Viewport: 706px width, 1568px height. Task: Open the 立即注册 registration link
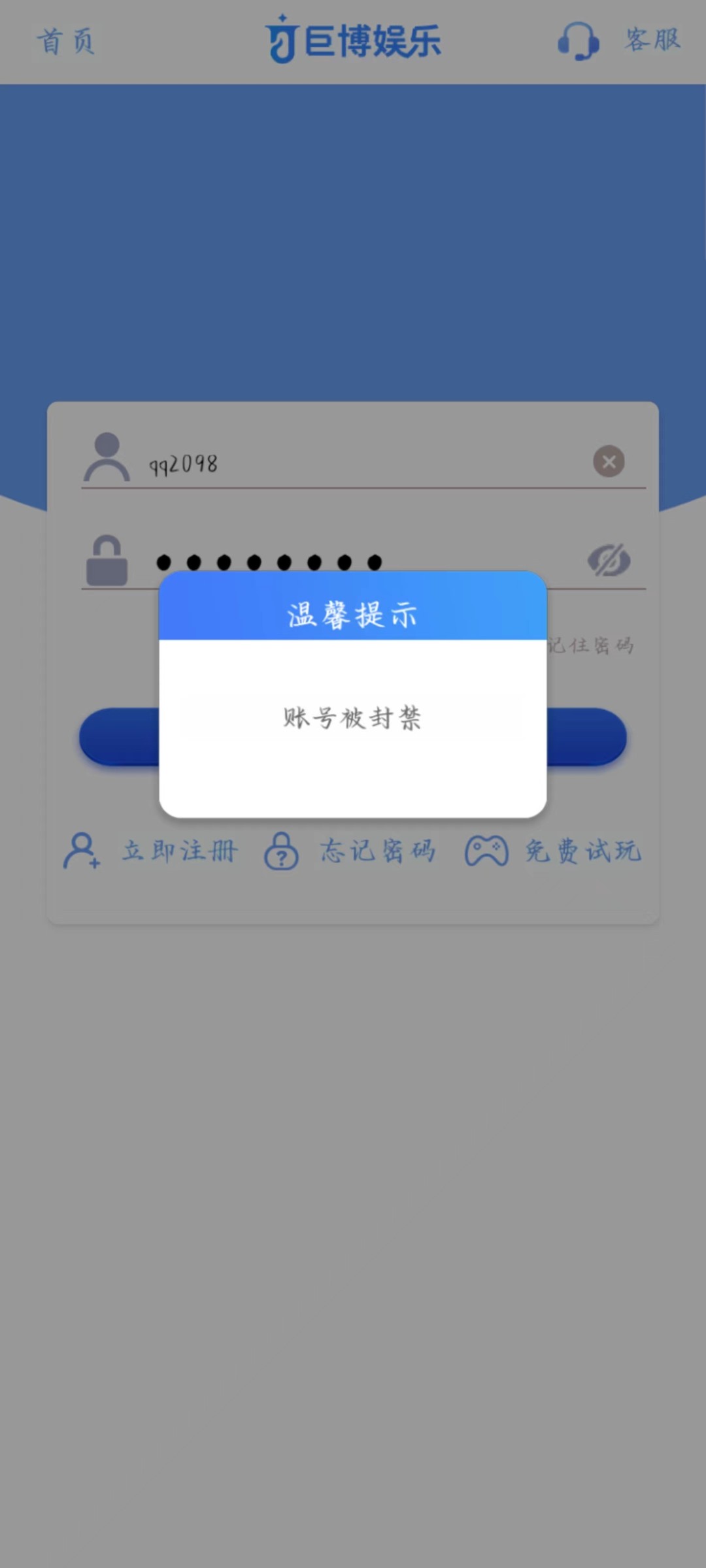pyautogui.click(x=179, y=849)
